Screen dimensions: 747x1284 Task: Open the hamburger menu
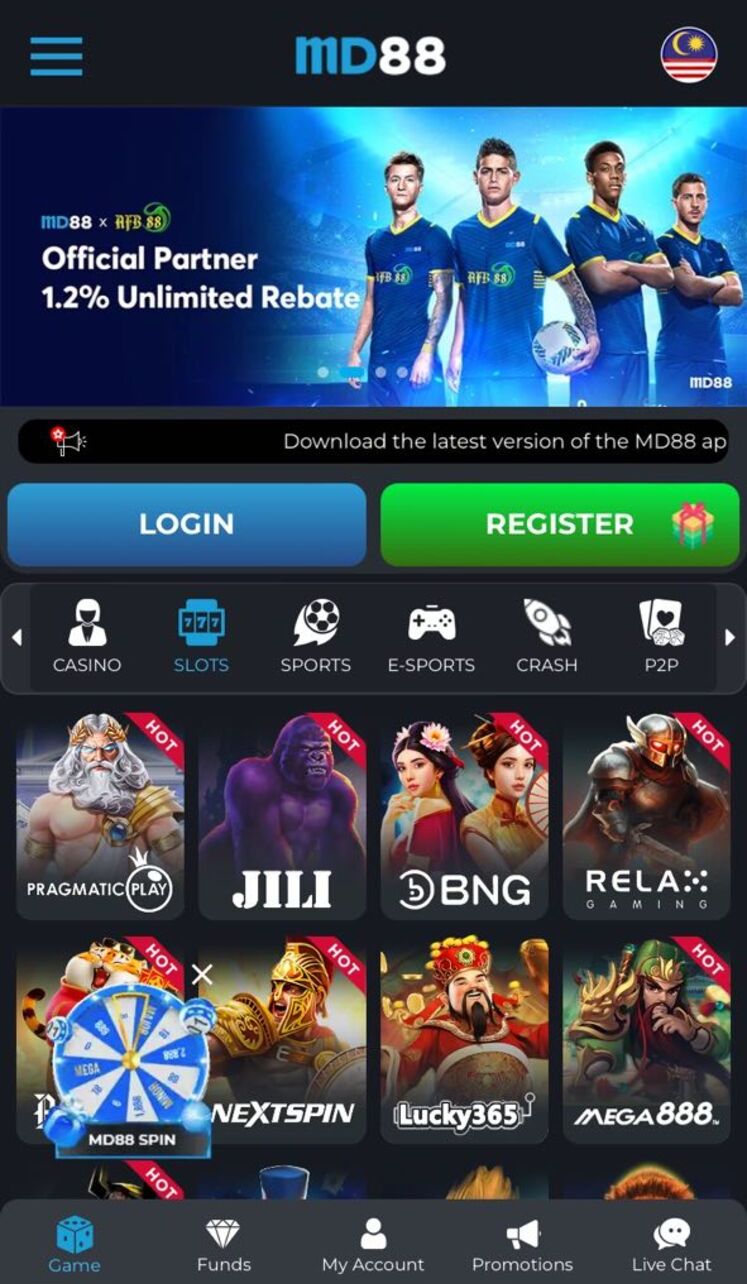click(x=56, y=56)
